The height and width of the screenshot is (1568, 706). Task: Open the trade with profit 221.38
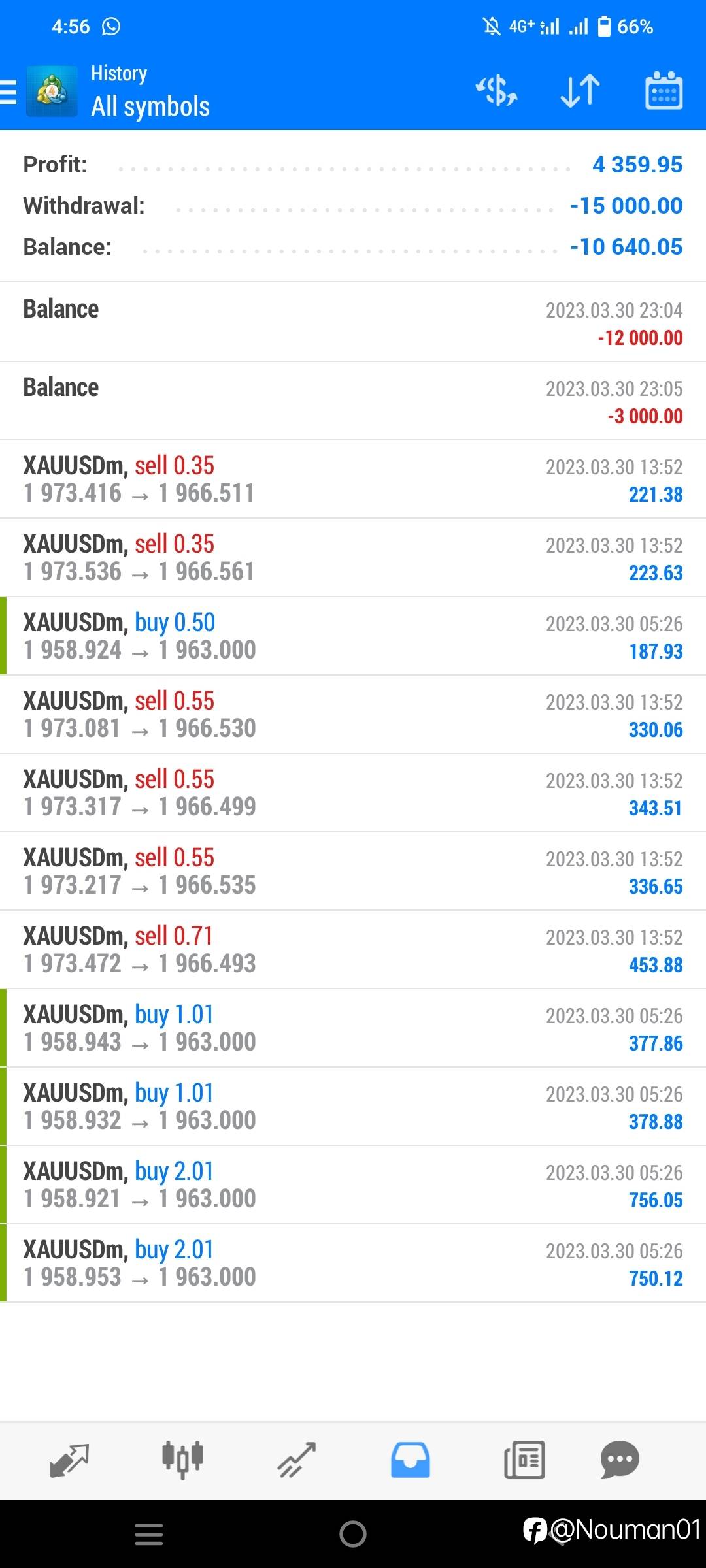pos(353,479)
